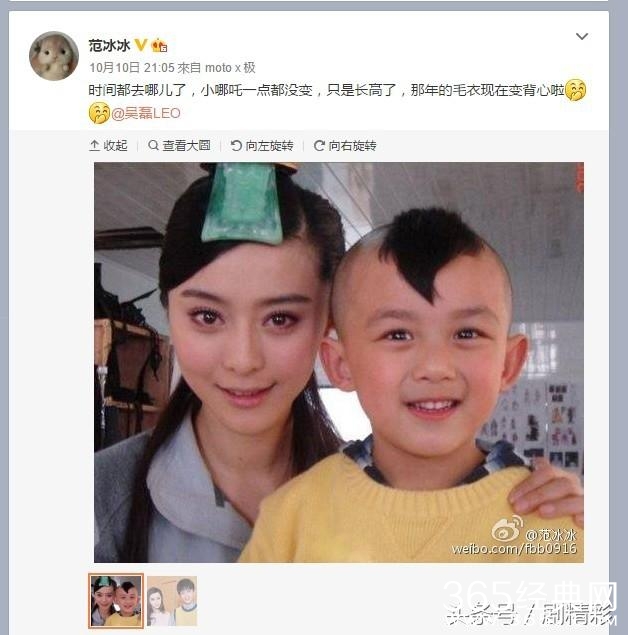View the full-size image via 查看大图
This screenshot has height=635, width=628.
pos(180,146)
